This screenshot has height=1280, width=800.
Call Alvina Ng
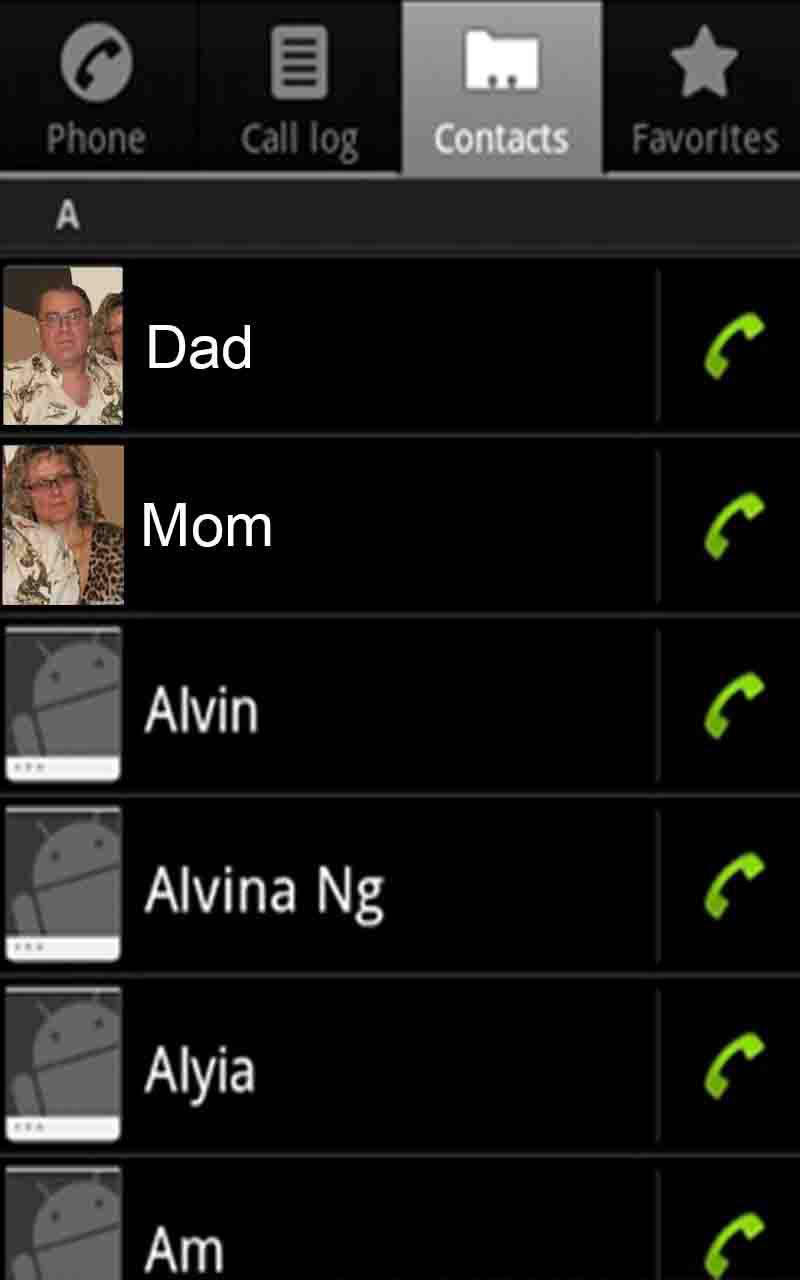coord(733,886)
